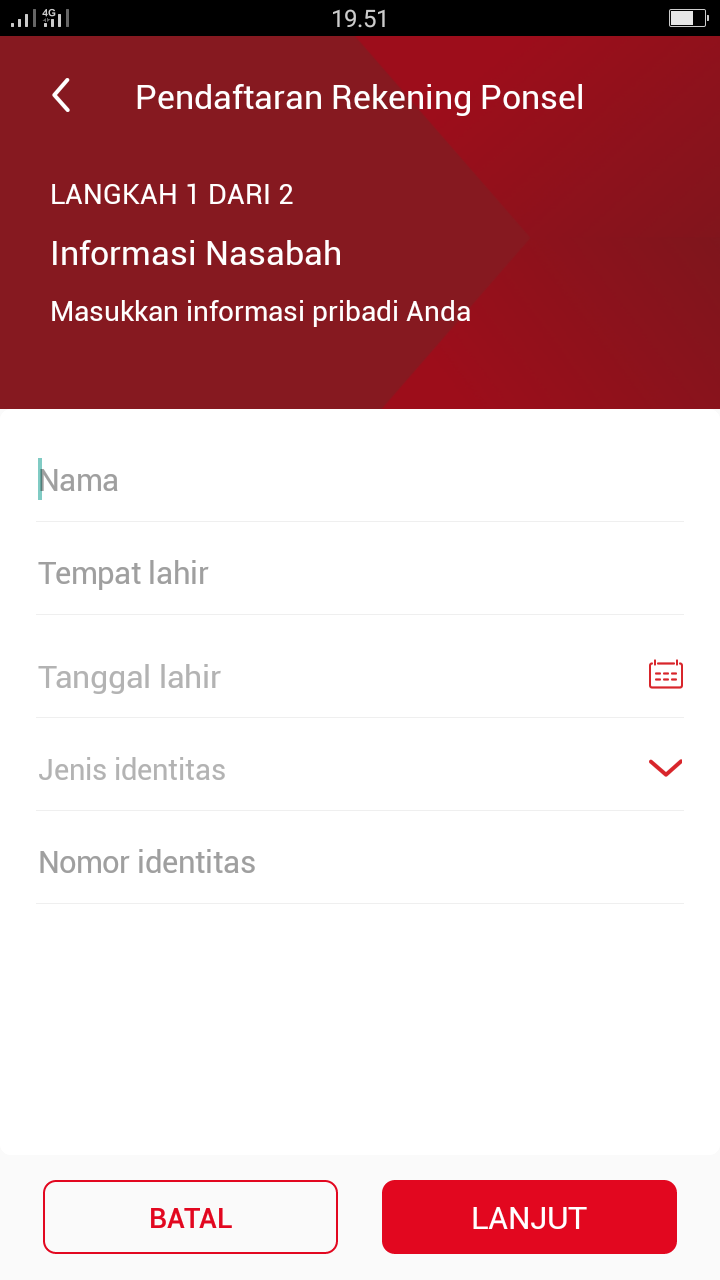Continue with the LANJUT button
The width and height of the screenshot is (720, 1280).
[x=529, y=1217]
